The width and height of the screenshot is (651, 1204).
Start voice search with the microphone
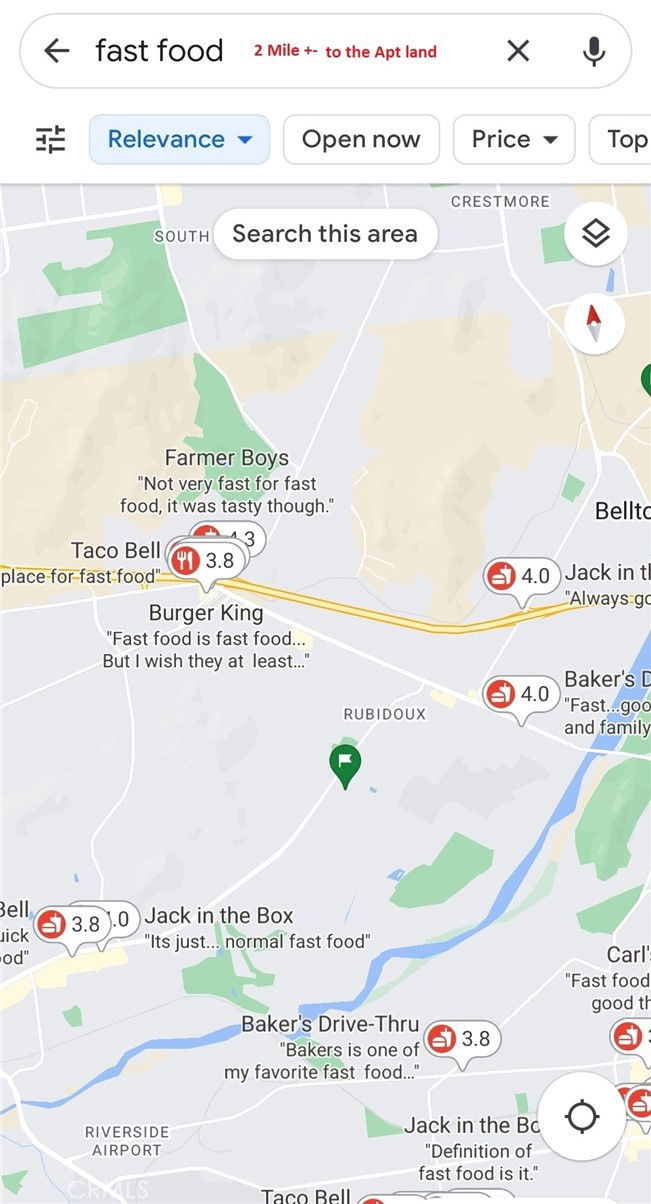coord(594,51)
